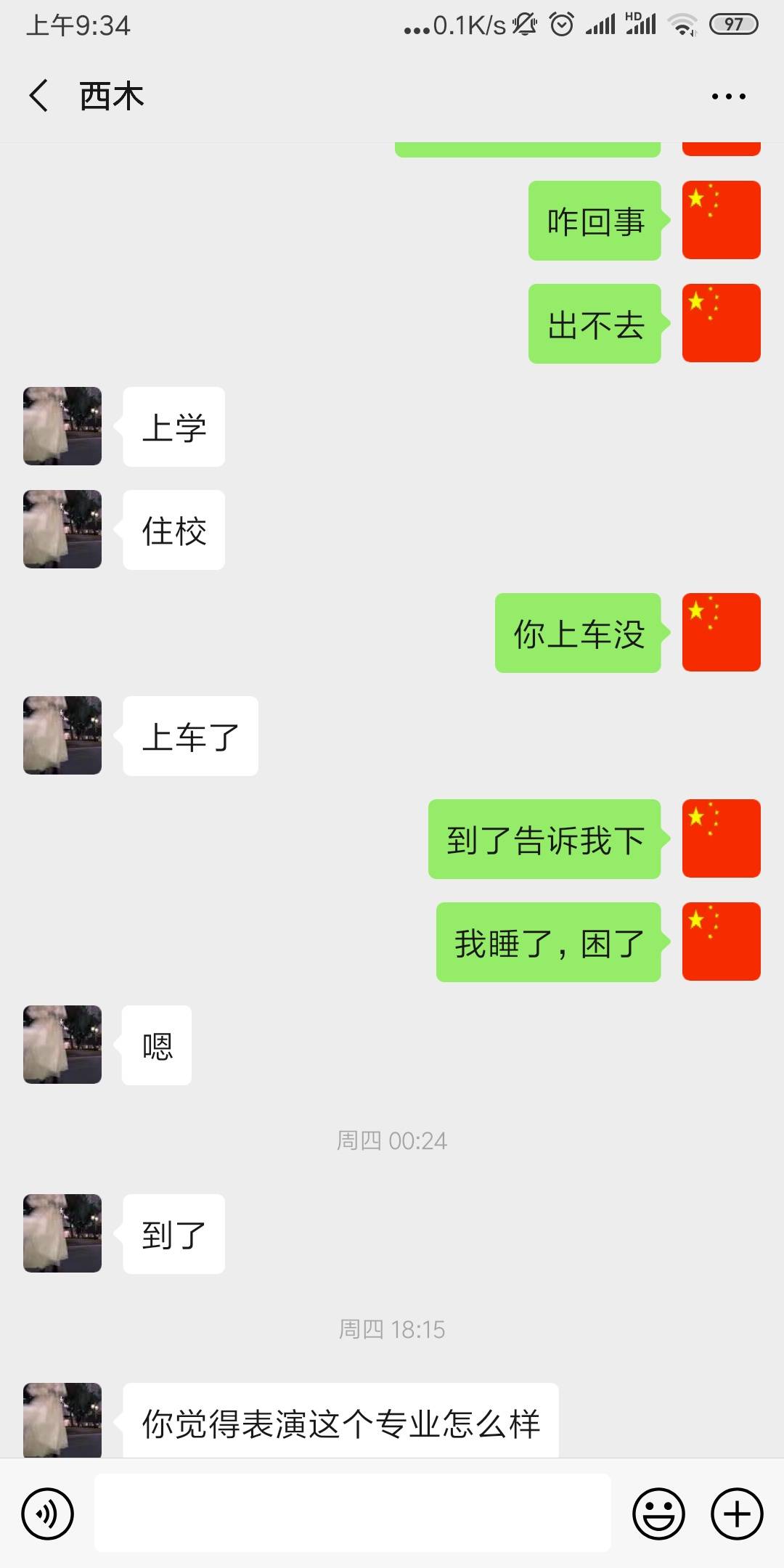Open my flag avatar beside 你上车没
Viewport: 784px width, 1568px height.
(x=721, y=632)
